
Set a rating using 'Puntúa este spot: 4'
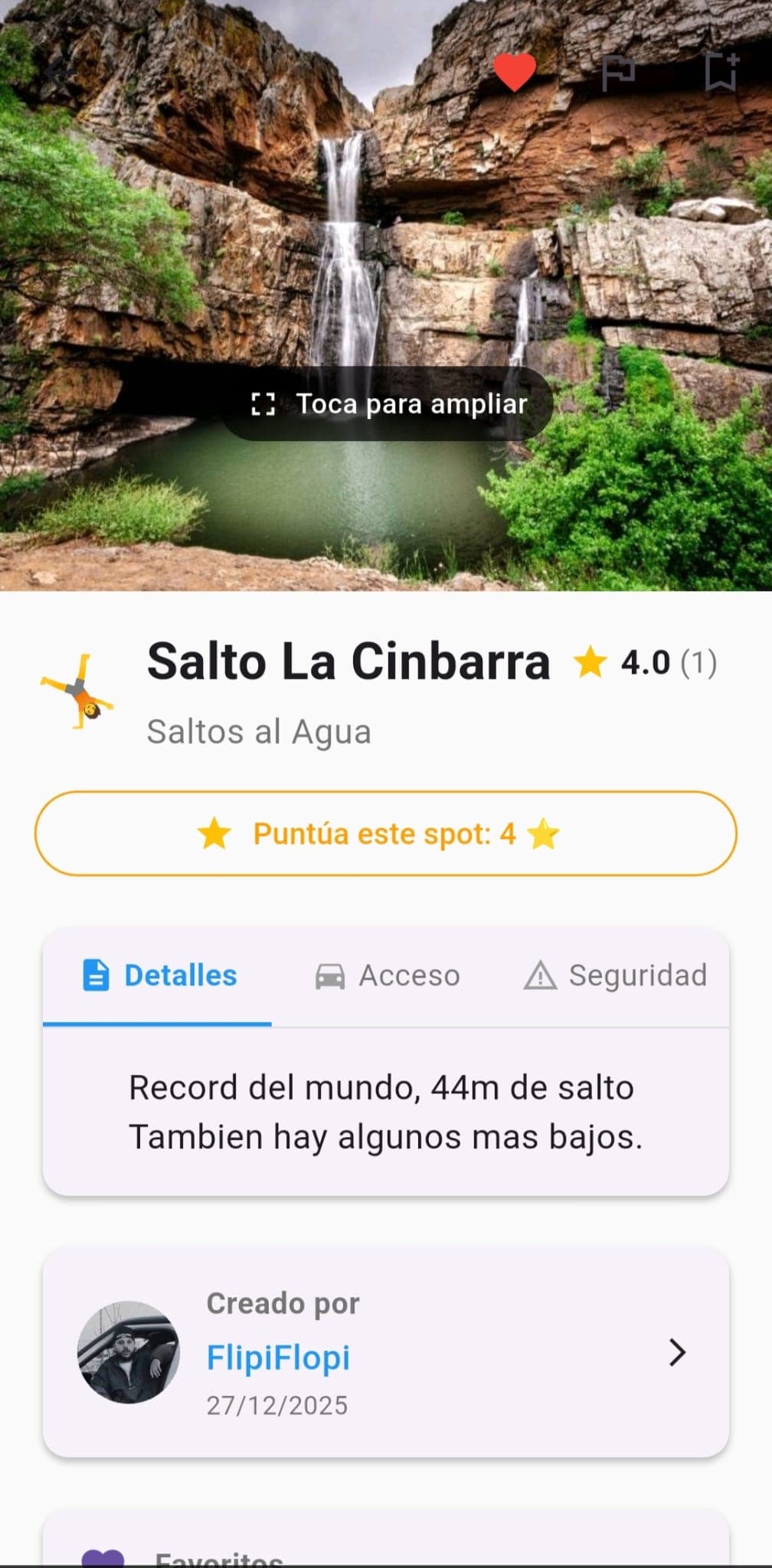tap(385, 834)
